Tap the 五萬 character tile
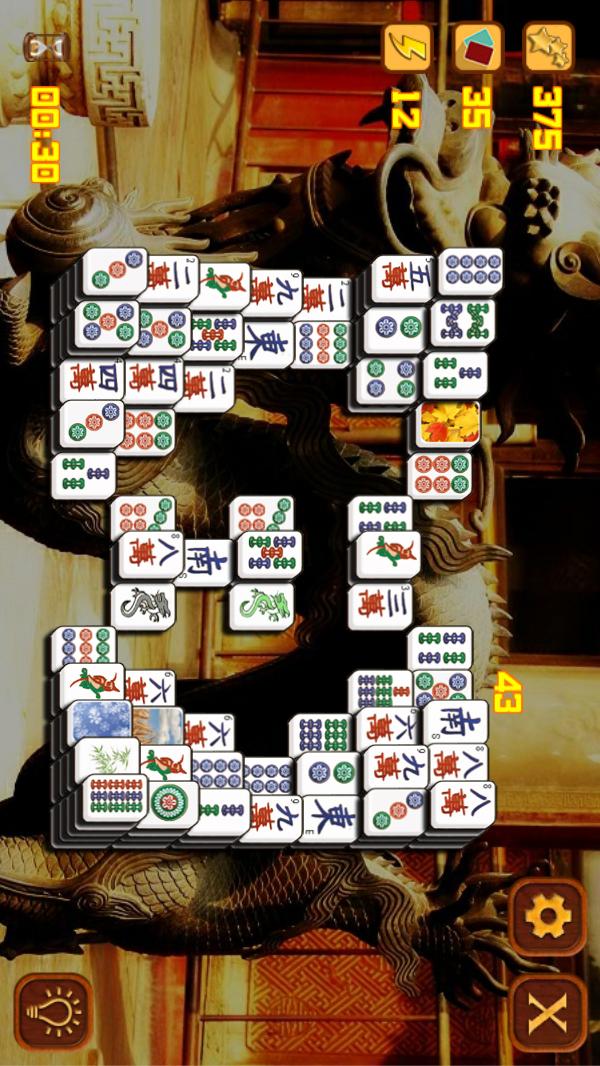 [x=403, y=277]
